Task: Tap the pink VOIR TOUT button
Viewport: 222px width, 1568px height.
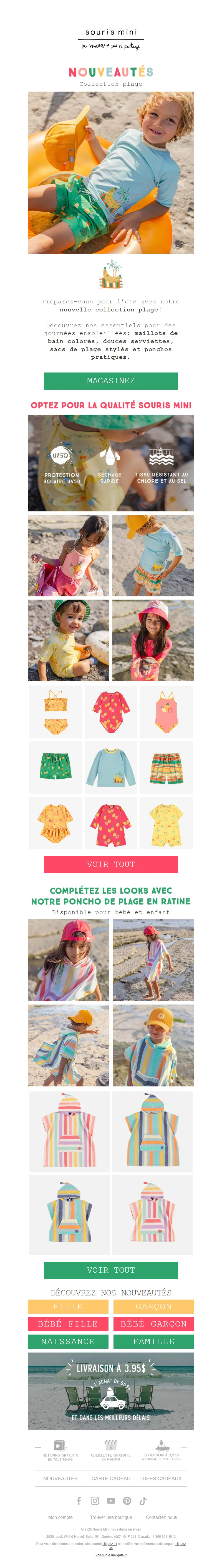Action: point(111,864)
